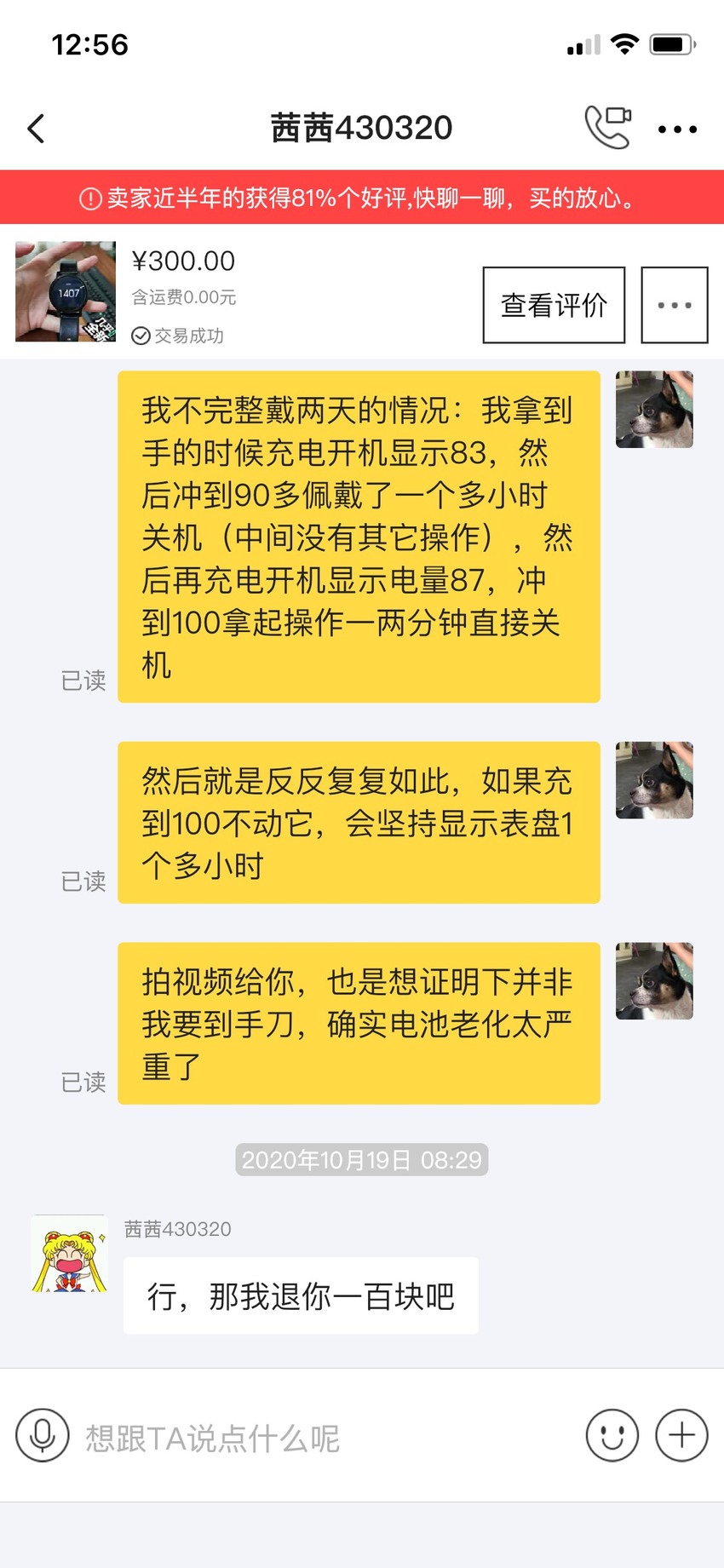Tap the 查看评价 button

click(x=554, y=305)
